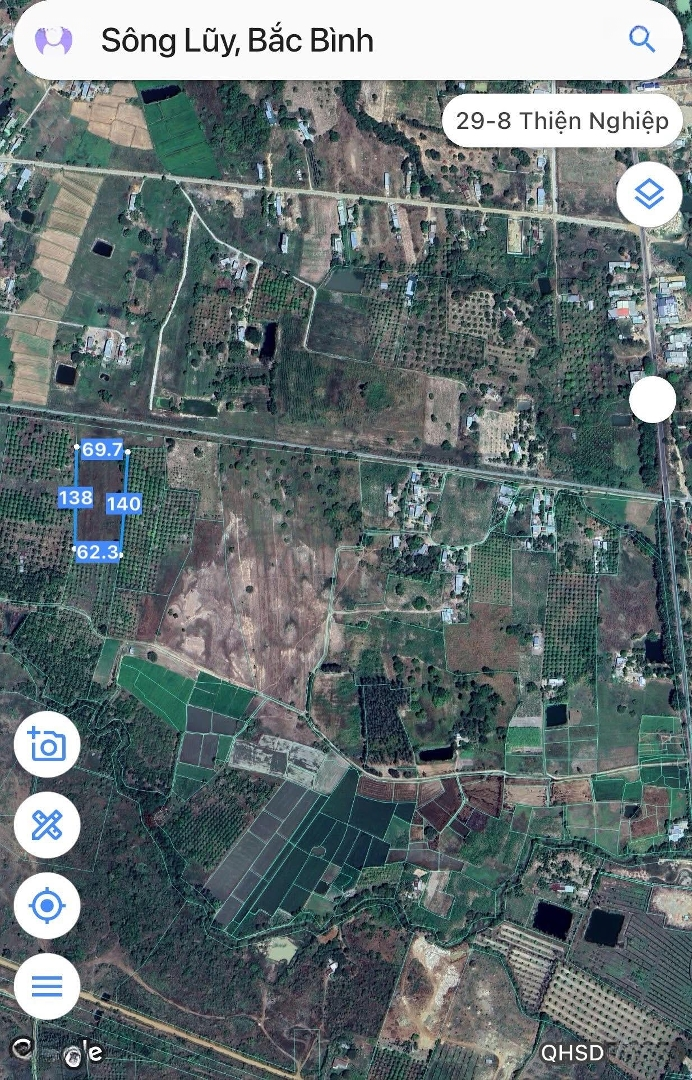Capture a map snapshot with the camera button
The width and height of the screenshot is (692, 1080).
pos(47,745)
